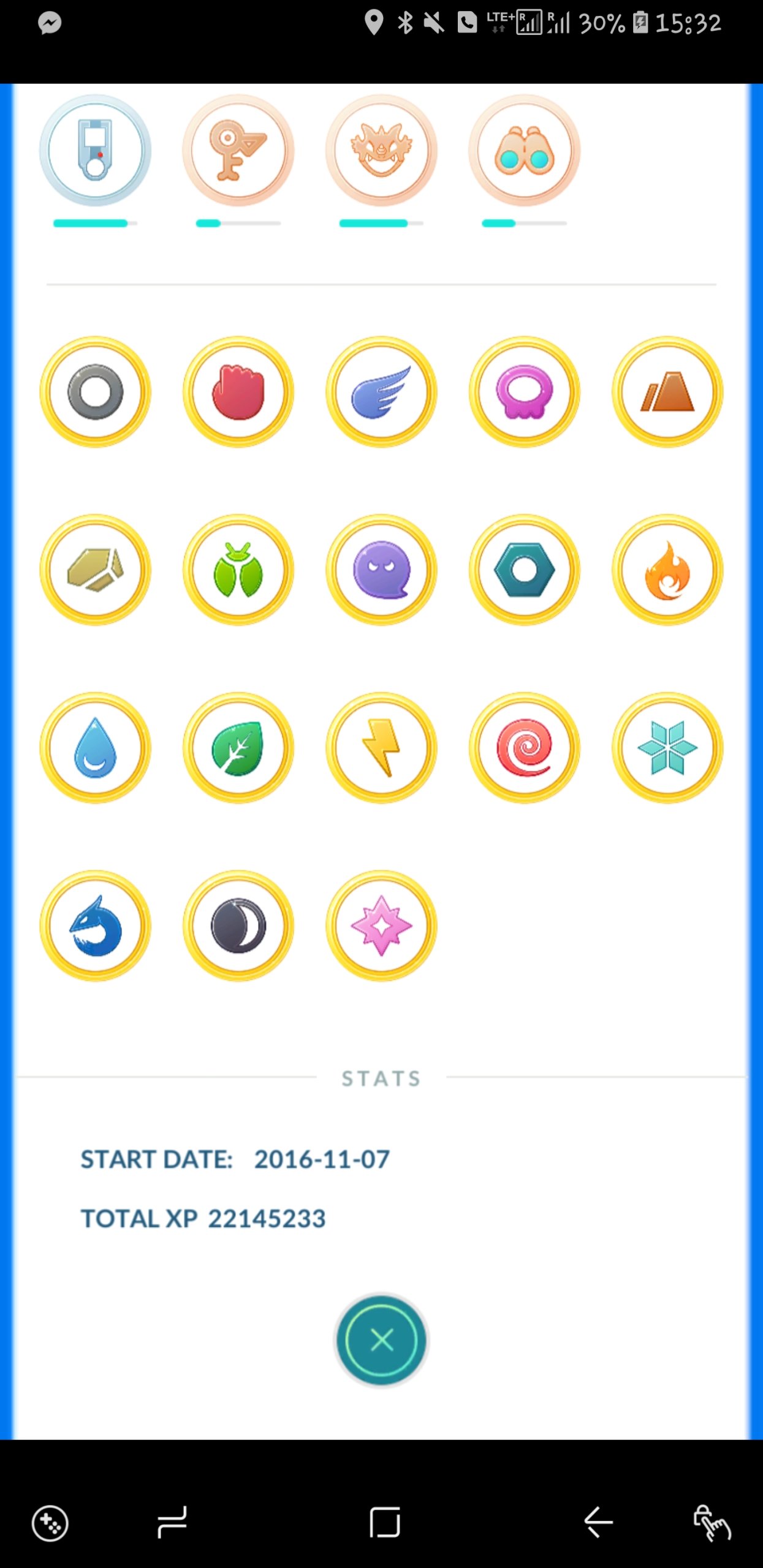Viewport: 763px width, 1568px height.
Task: Open the Normal type gray ring medal
Action: [x=95, y=391]
